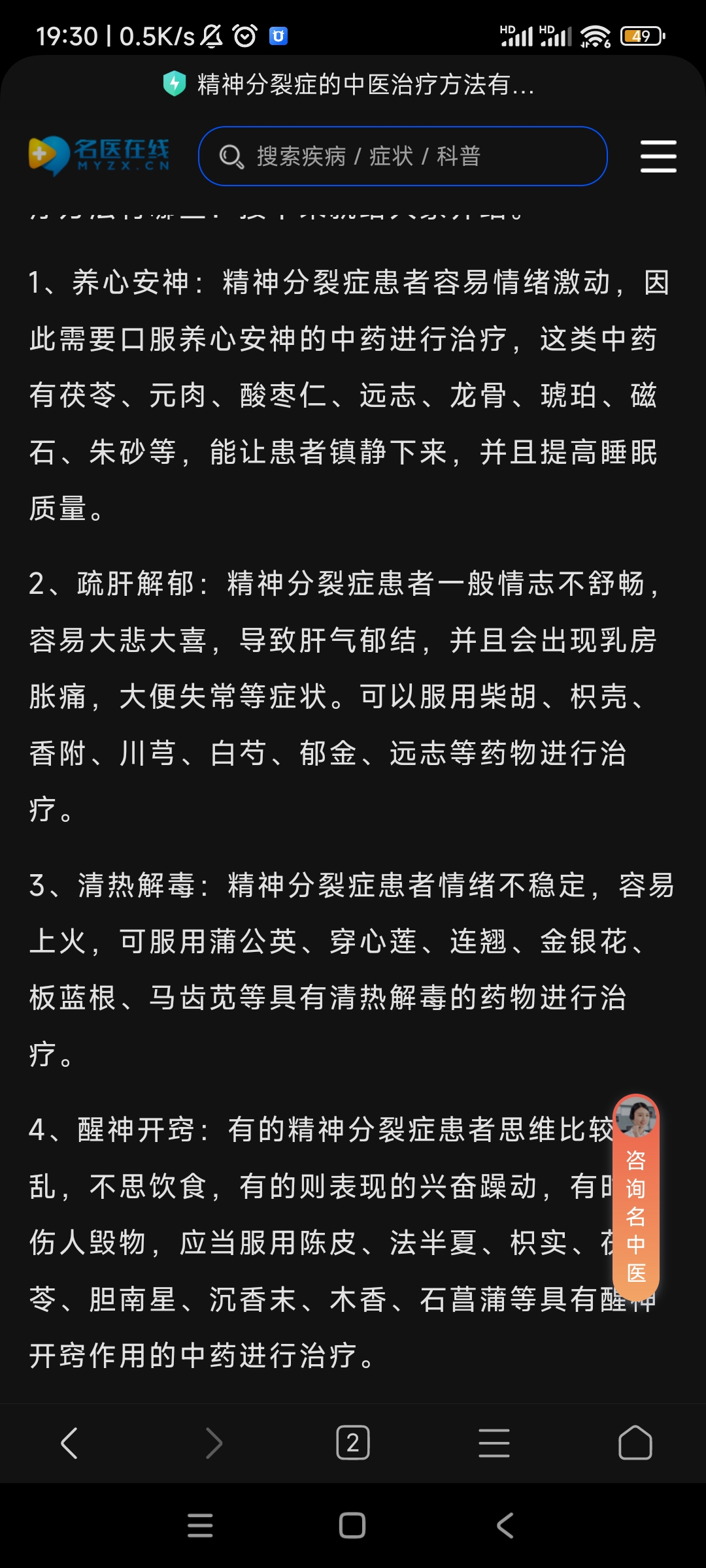Open the browser tab switcher showing 2
Screen dimensions: 706x1568
click(x=353, y=1443)
